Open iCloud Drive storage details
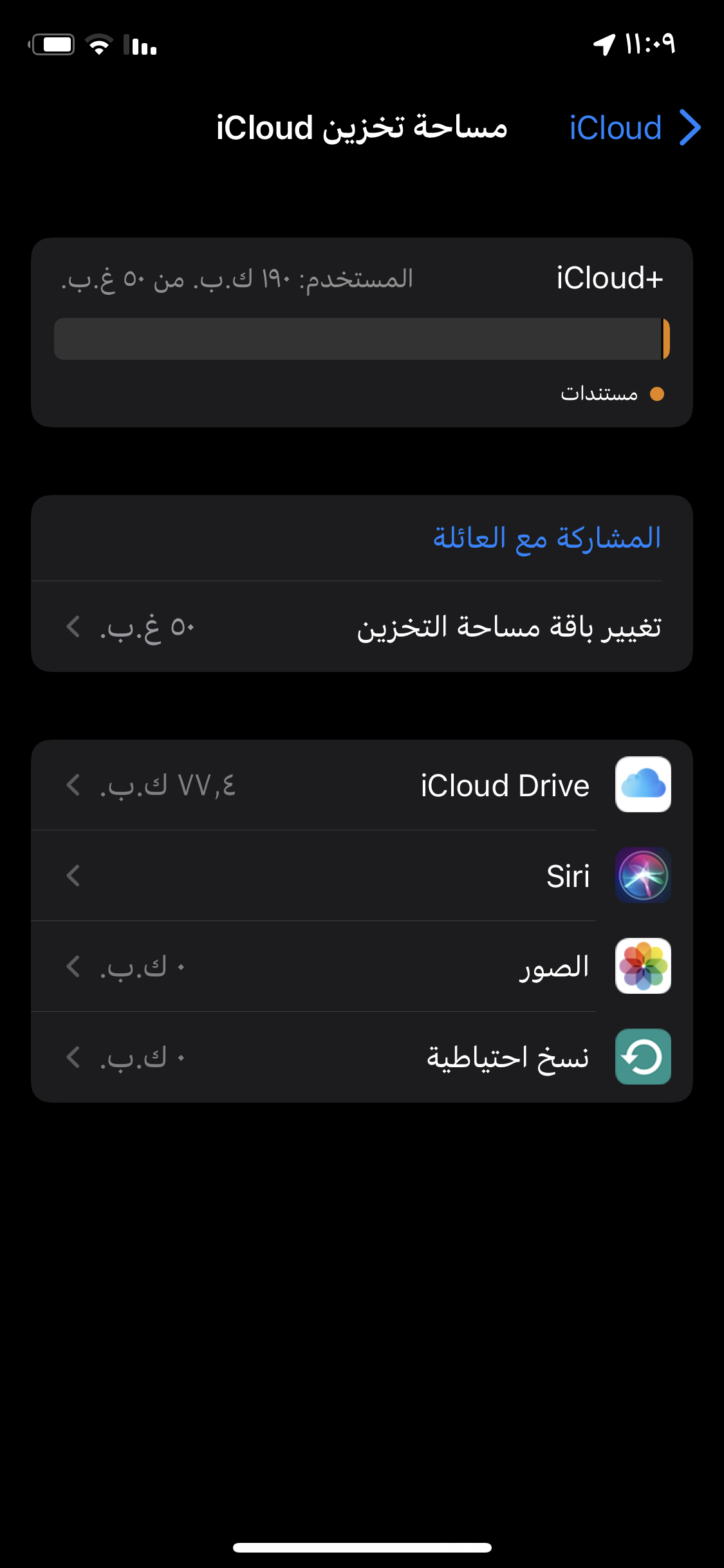 pos(362,785)
